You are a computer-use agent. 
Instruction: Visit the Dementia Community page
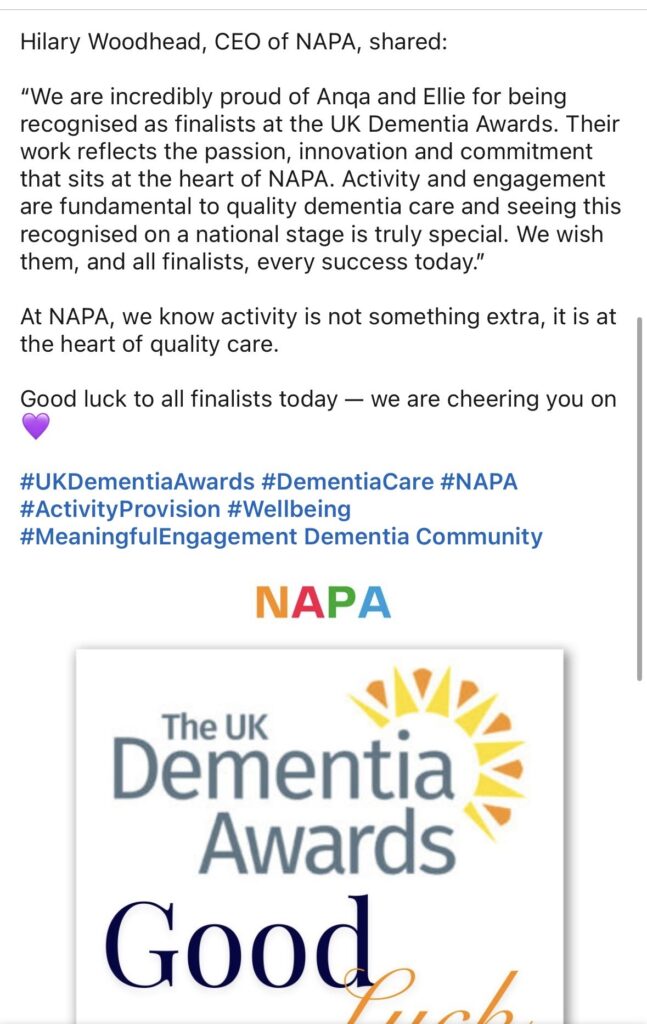(423, 537)
